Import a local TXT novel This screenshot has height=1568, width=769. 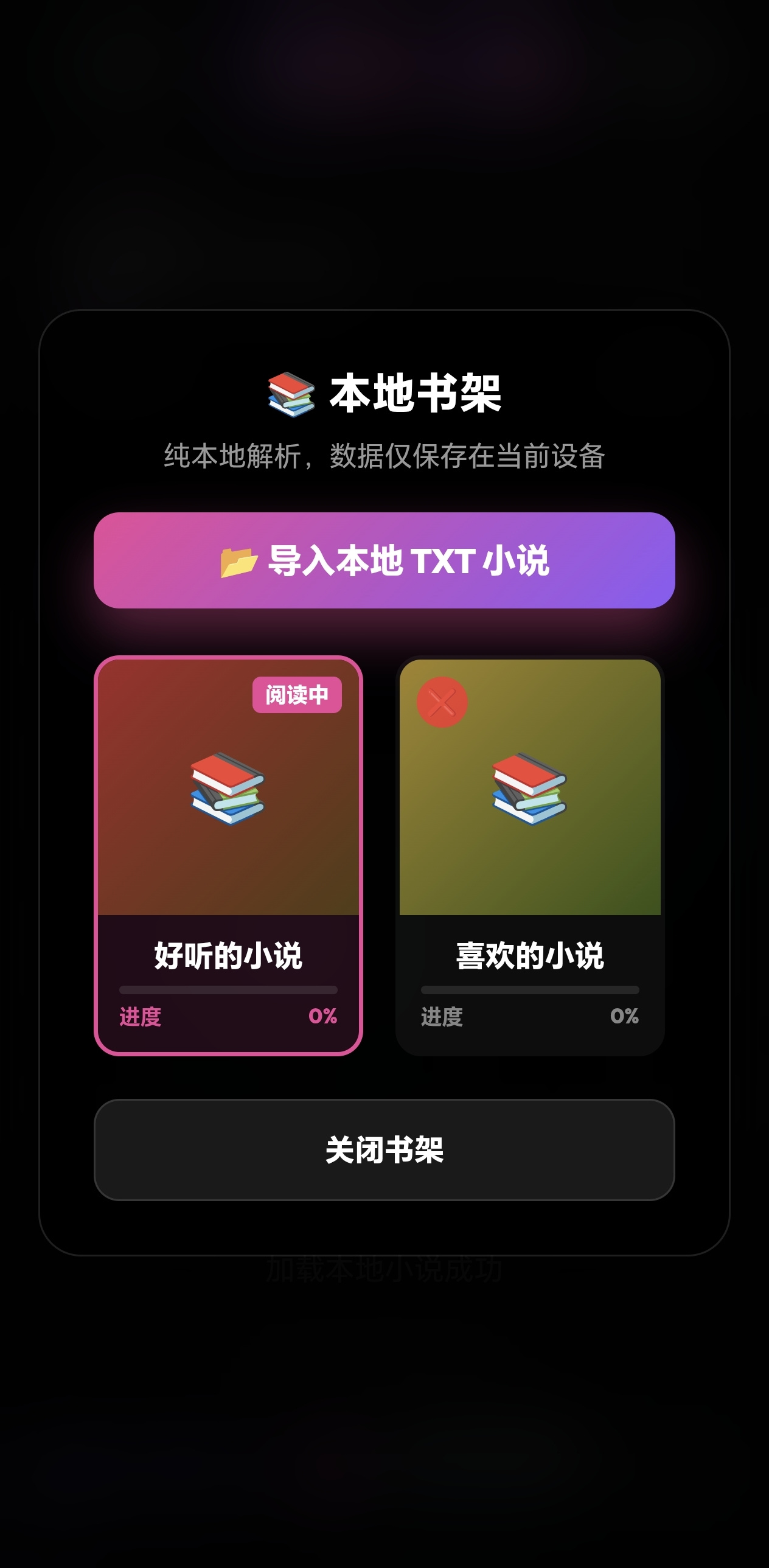click(384, 560)
